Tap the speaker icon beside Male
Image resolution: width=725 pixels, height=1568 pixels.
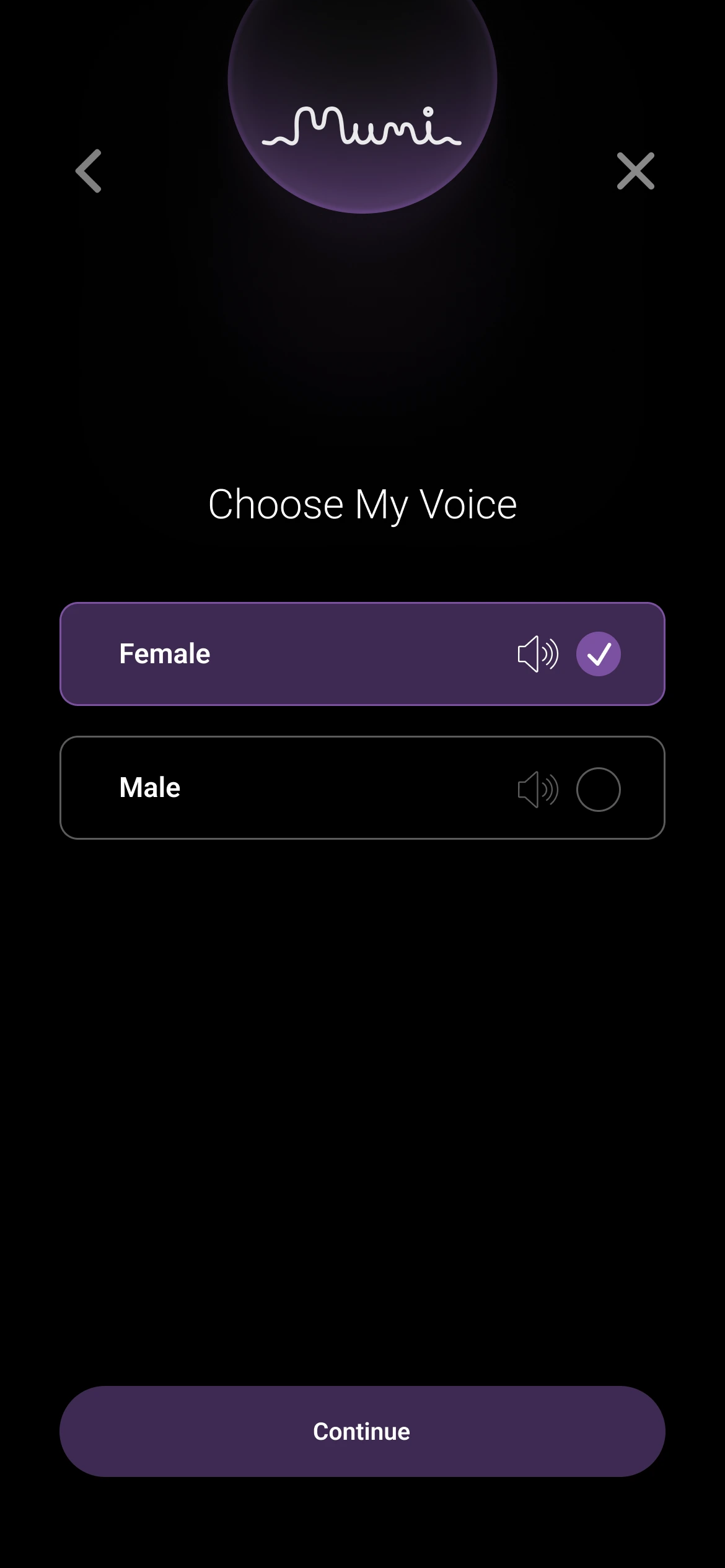pos(537,788)
